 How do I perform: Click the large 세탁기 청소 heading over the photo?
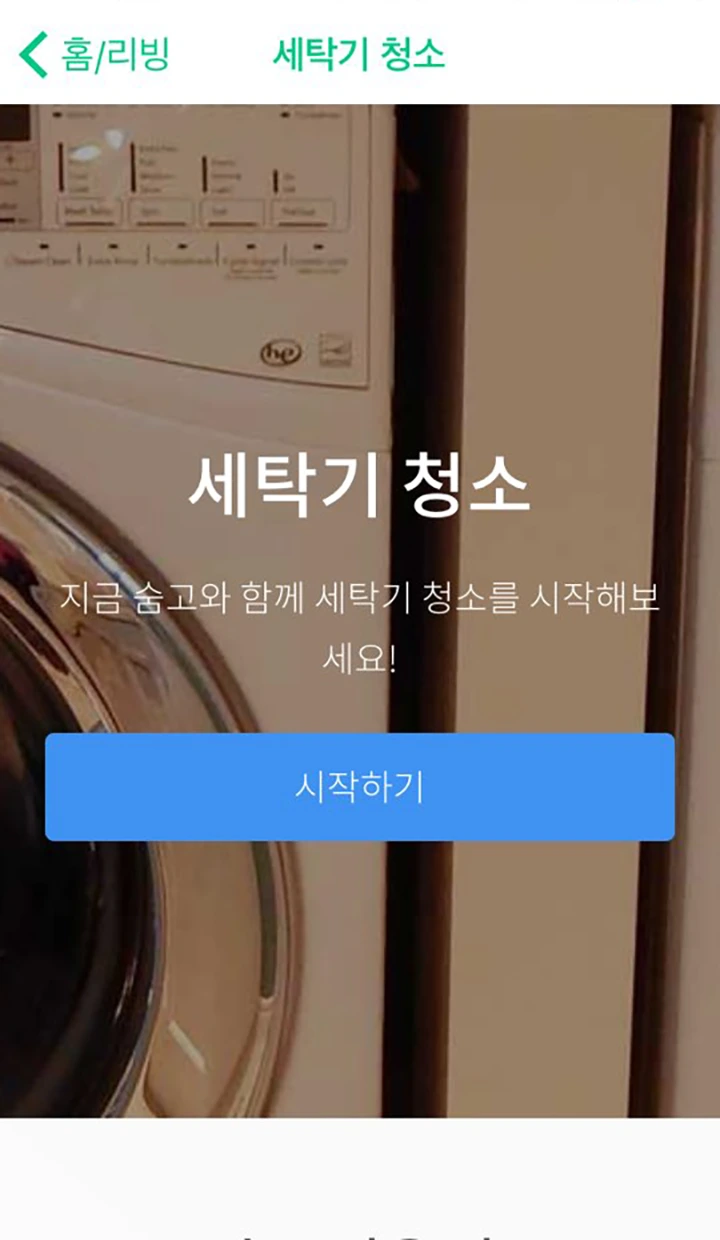360,485
